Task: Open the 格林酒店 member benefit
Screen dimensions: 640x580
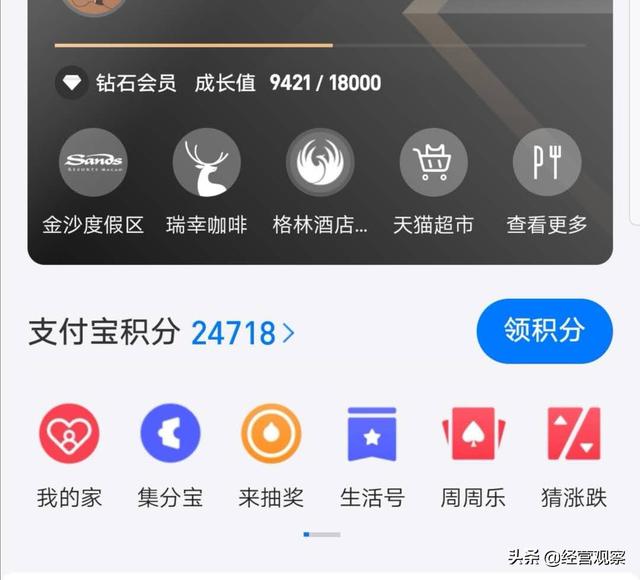Action: click(x=320, y=162)
